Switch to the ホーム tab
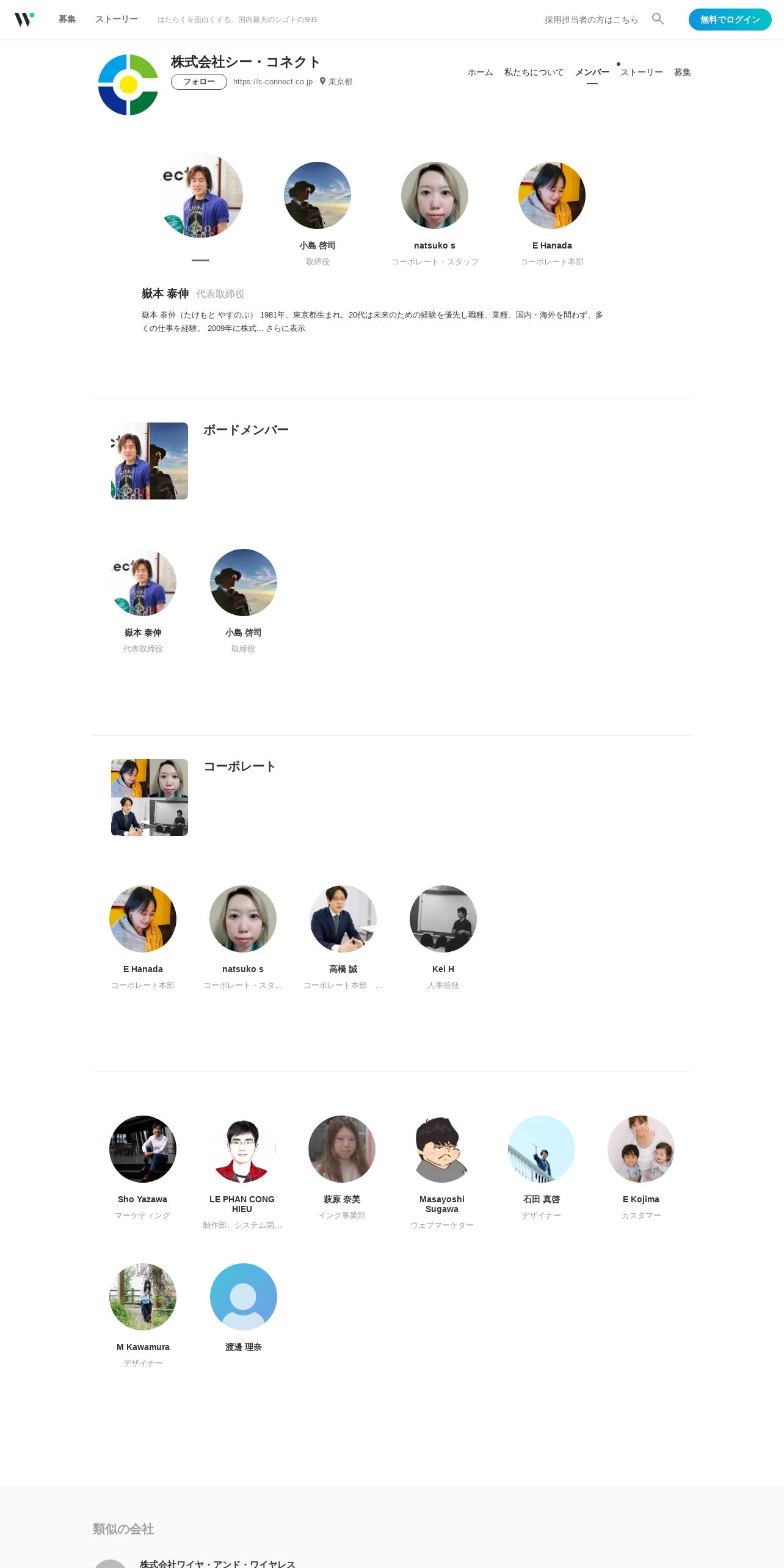The image size is (784, 1568). pyautogui.click(x=480, y=72)
